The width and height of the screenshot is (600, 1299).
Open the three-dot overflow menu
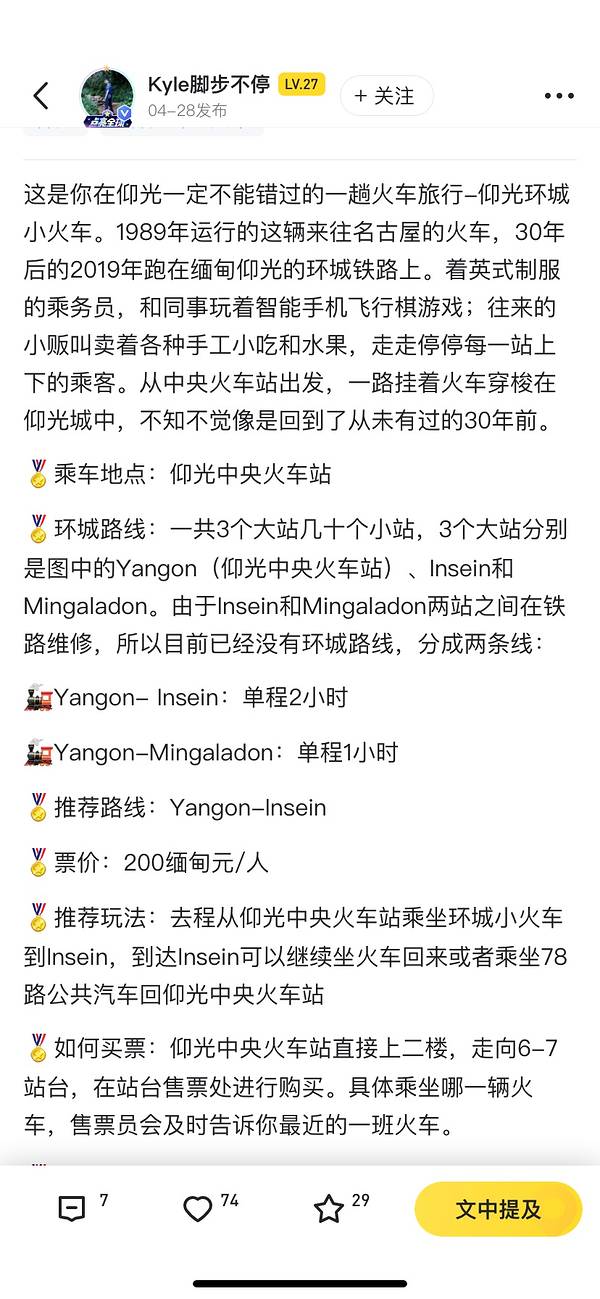[559, 96]
